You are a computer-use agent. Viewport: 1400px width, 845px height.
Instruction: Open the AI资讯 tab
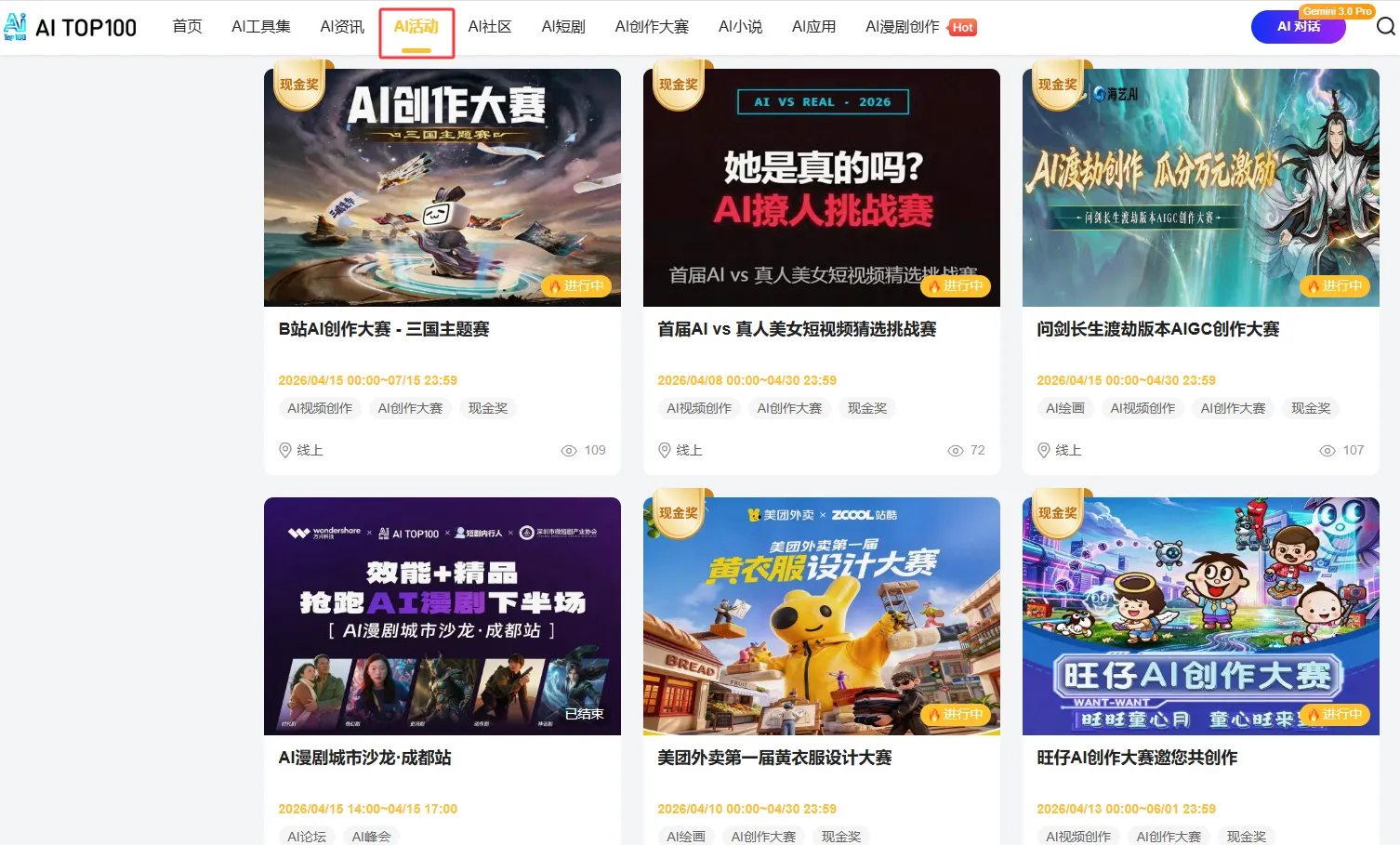pyautogui.click(x=342, y=27)
